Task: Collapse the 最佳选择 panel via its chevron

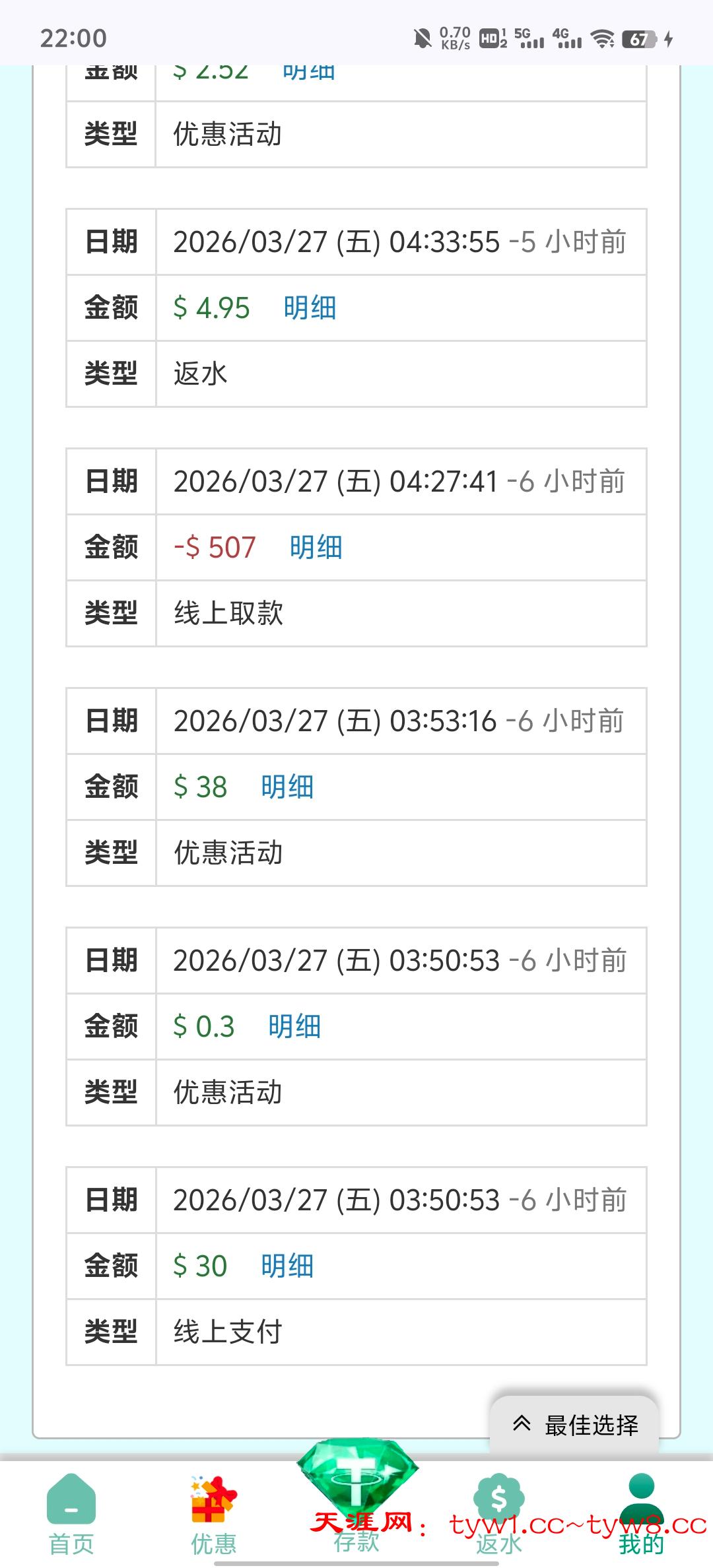Action: [x=523, y=1423]
